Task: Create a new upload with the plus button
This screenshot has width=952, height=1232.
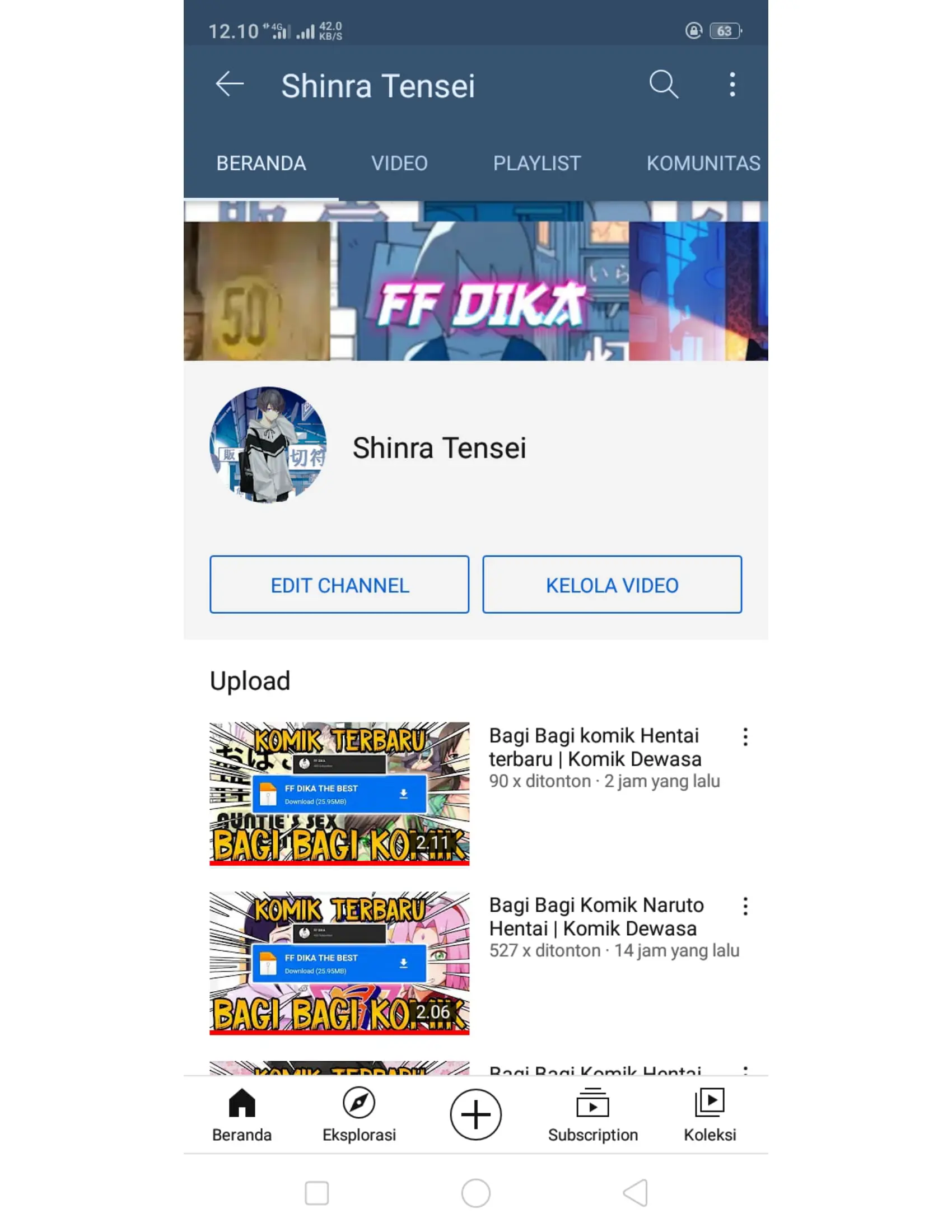Action: click(475, 1114)
